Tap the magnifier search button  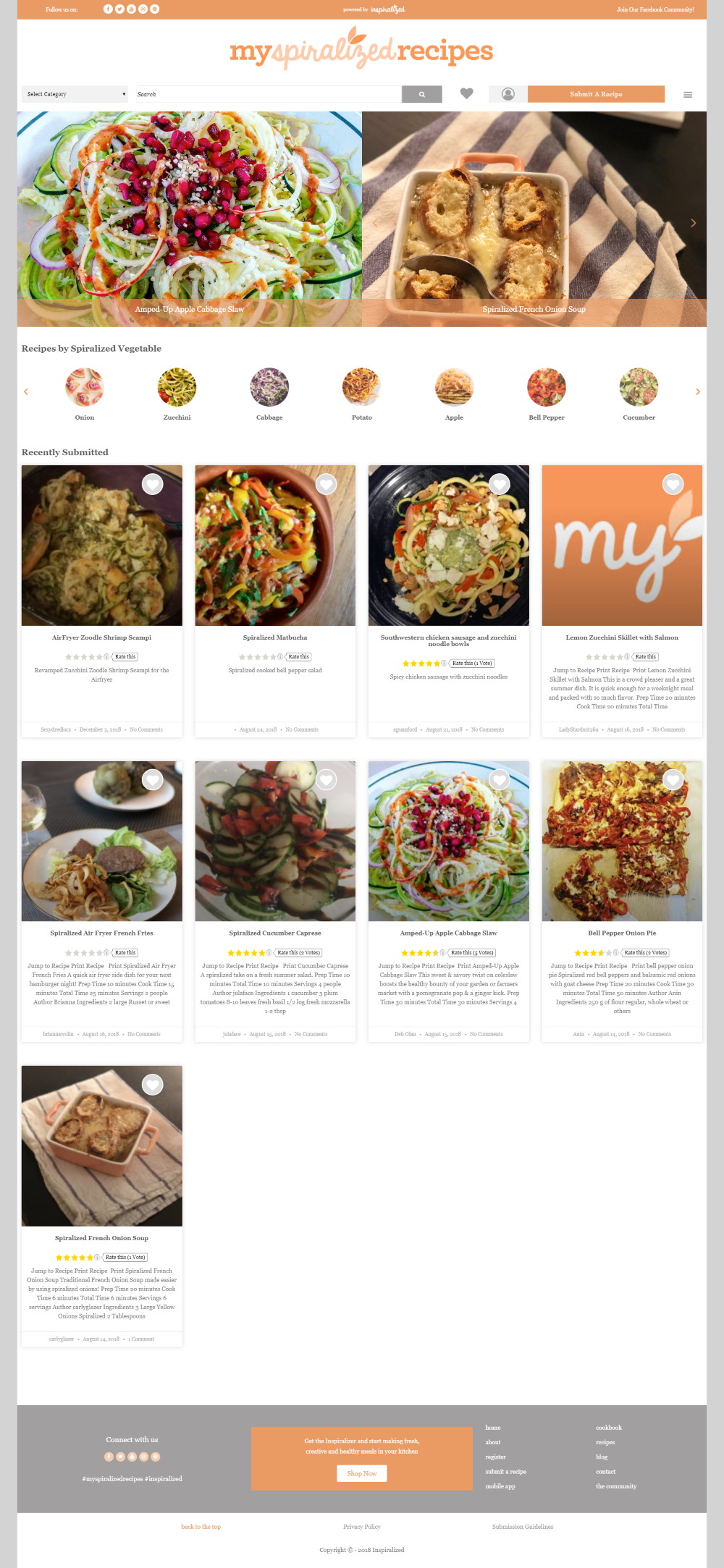[421, 94]
